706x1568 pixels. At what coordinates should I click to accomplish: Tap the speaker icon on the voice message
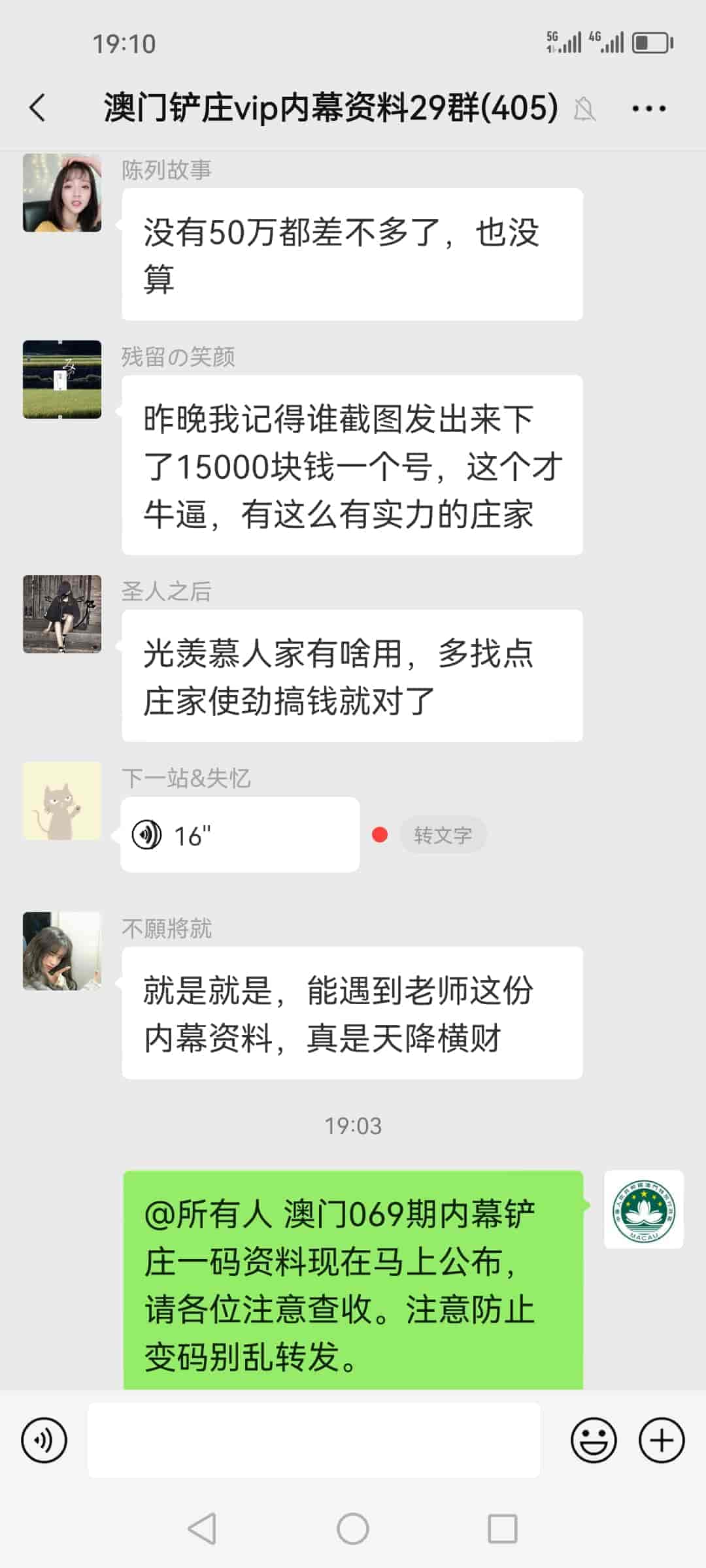click(x=148, y=834)
